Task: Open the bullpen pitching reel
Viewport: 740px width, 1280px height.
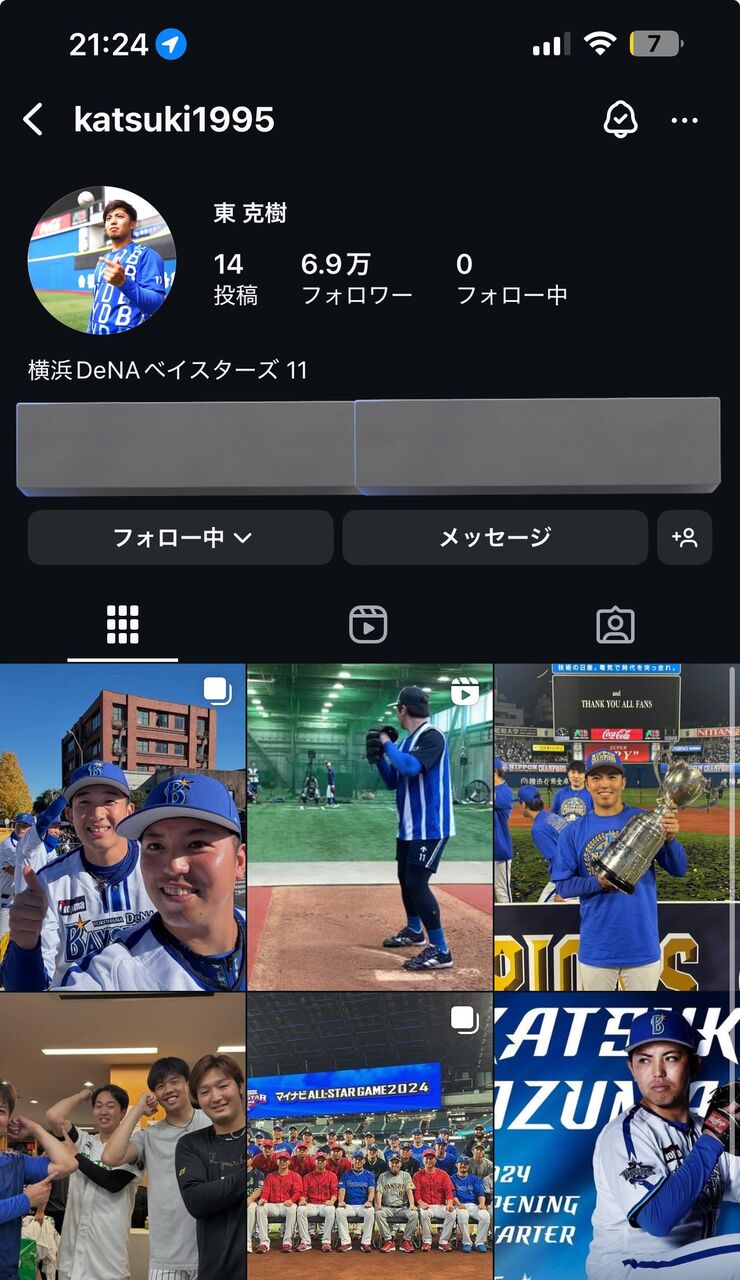Action: [369, 827]
